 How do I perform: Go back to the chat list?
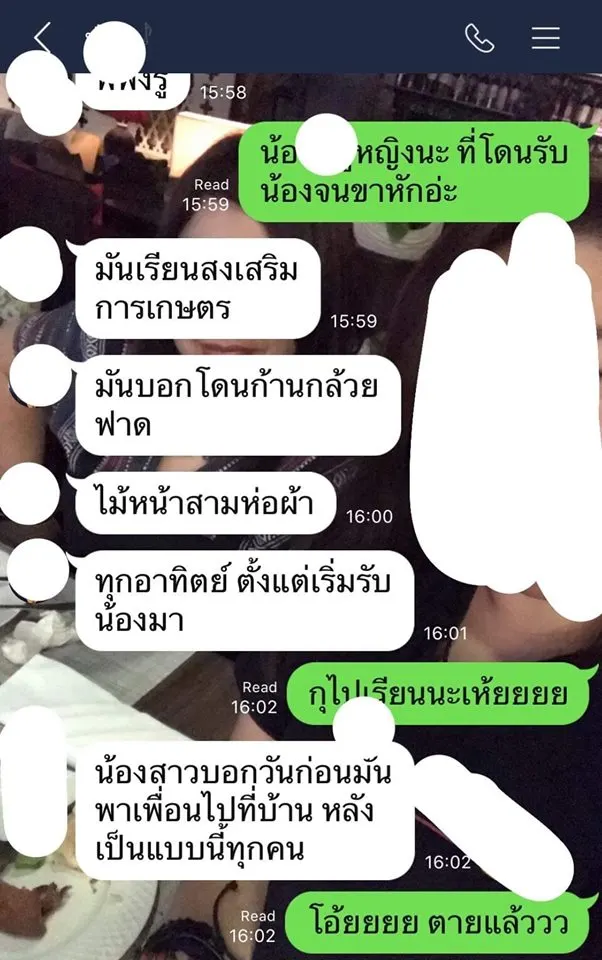click(42, 38)
